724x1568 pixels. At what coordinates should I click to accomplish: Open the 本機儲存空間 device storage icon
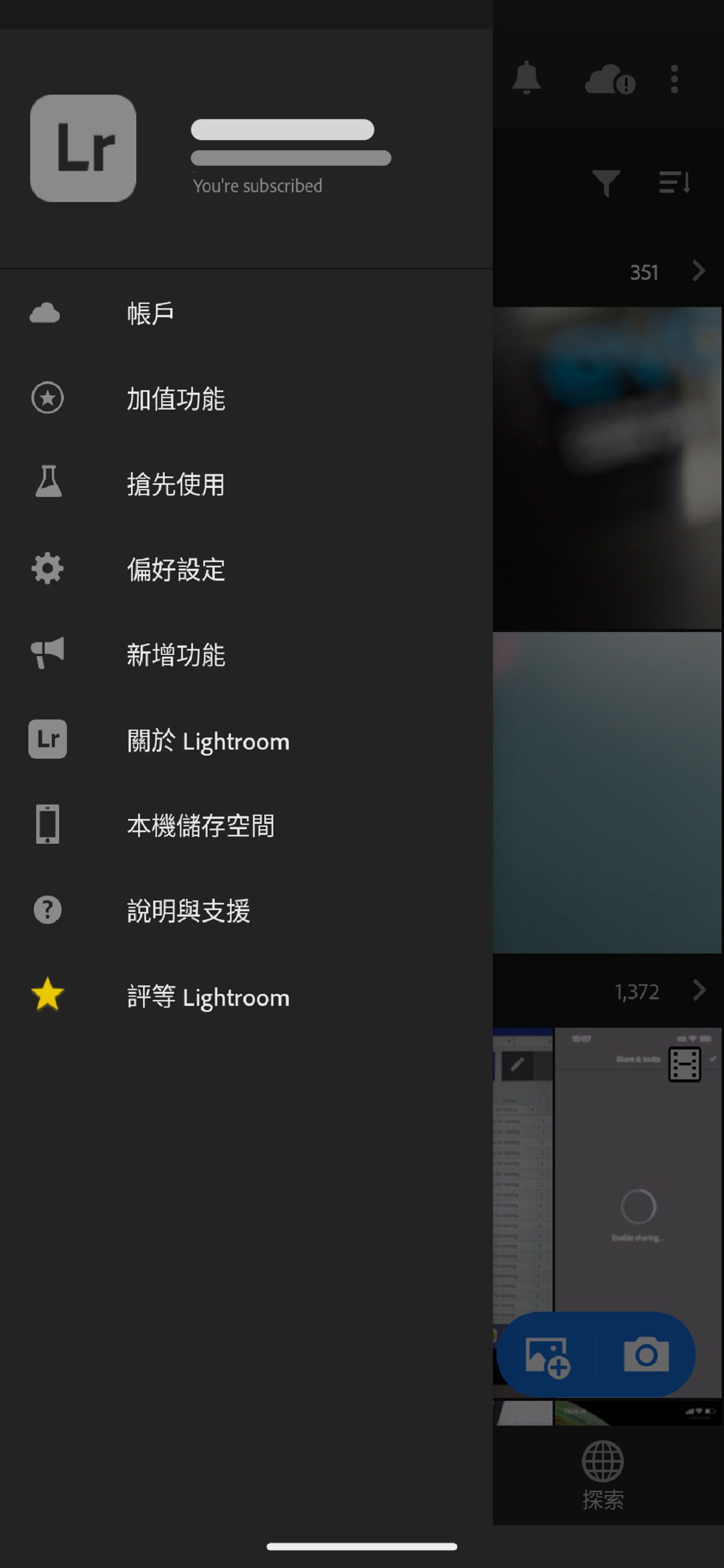tap(47, 825)
